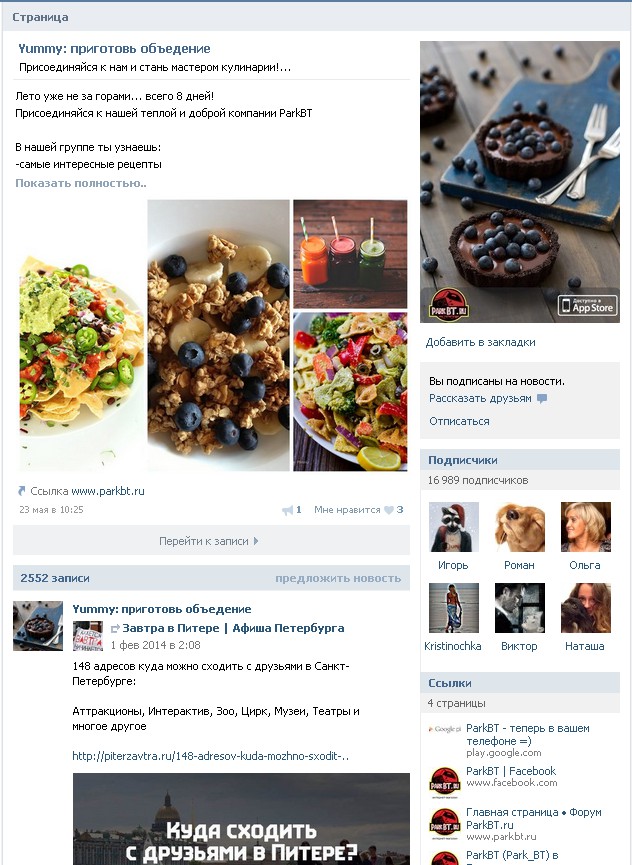Tap "предложить новость" link

point(338,578)
